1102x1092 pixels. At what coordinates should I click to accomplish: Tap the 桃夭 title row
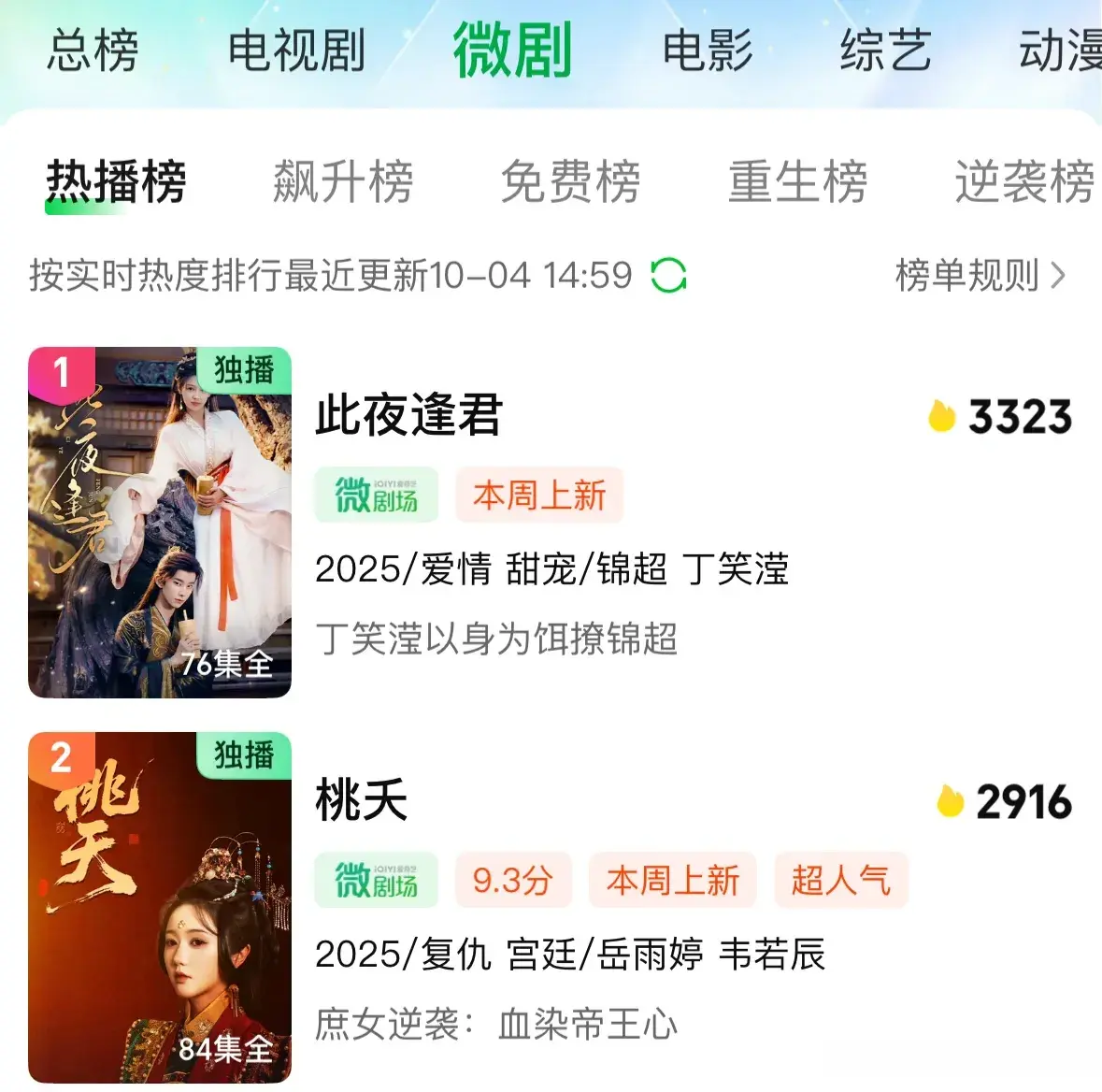point(362,801)
